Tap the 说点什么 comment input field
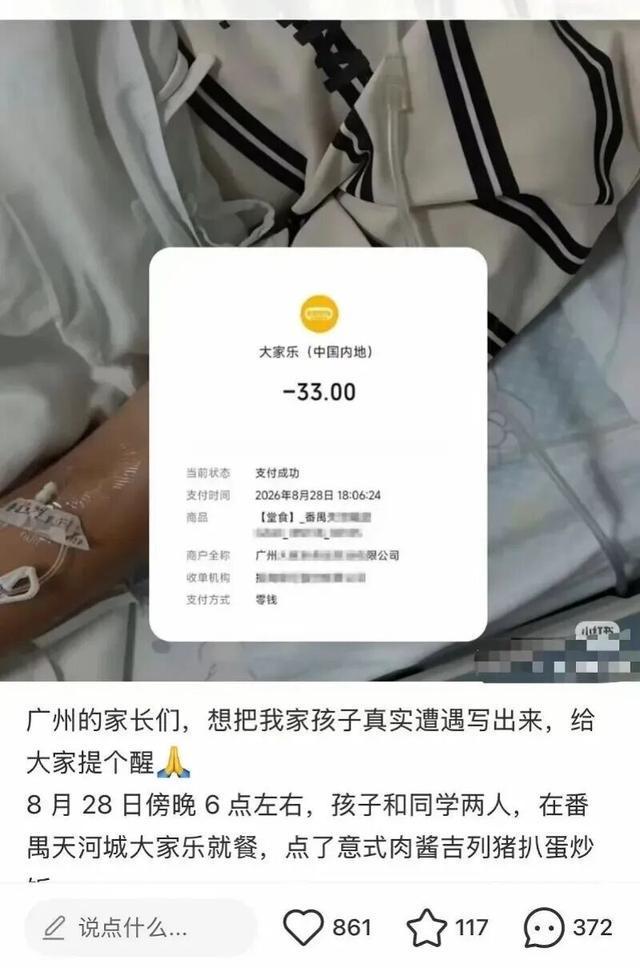The width and height of the screenshot is (640, 968). point(141,928)
